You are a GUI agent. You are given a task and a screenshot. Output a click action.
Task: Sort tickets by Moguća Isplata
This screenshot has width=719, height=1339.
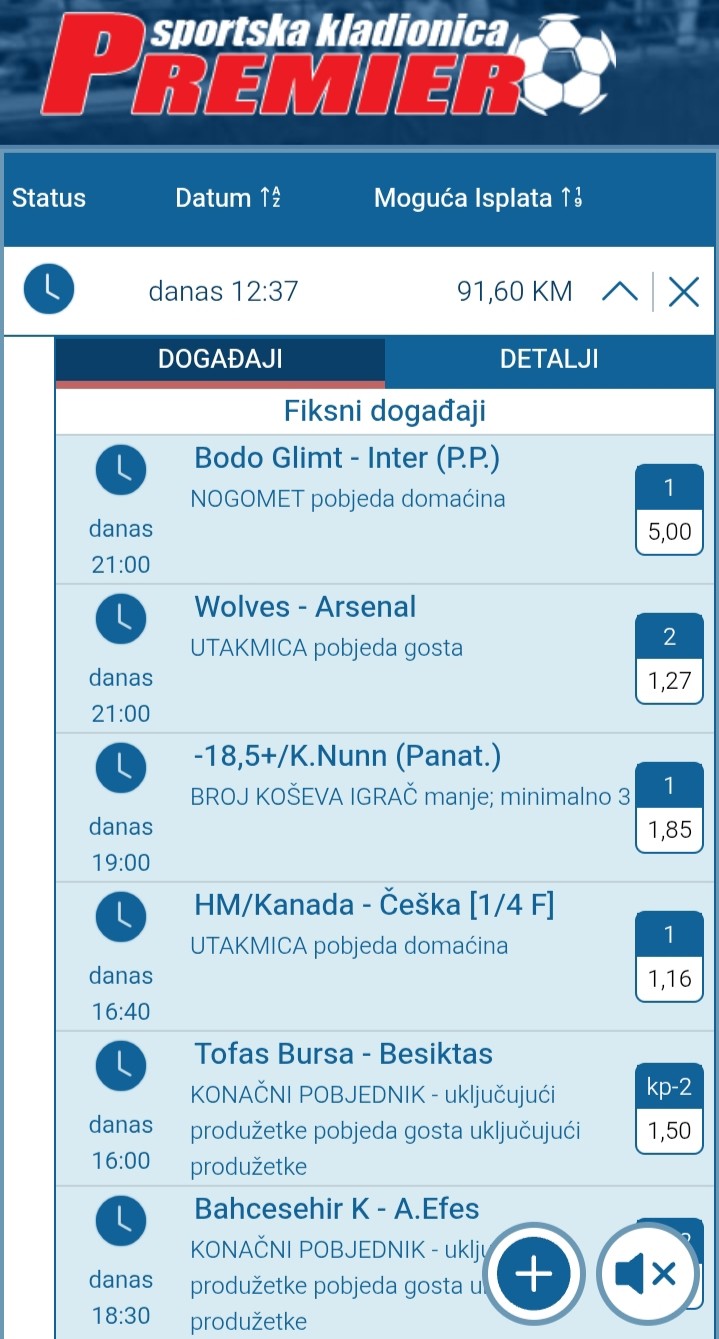click(x=477, y=198)
